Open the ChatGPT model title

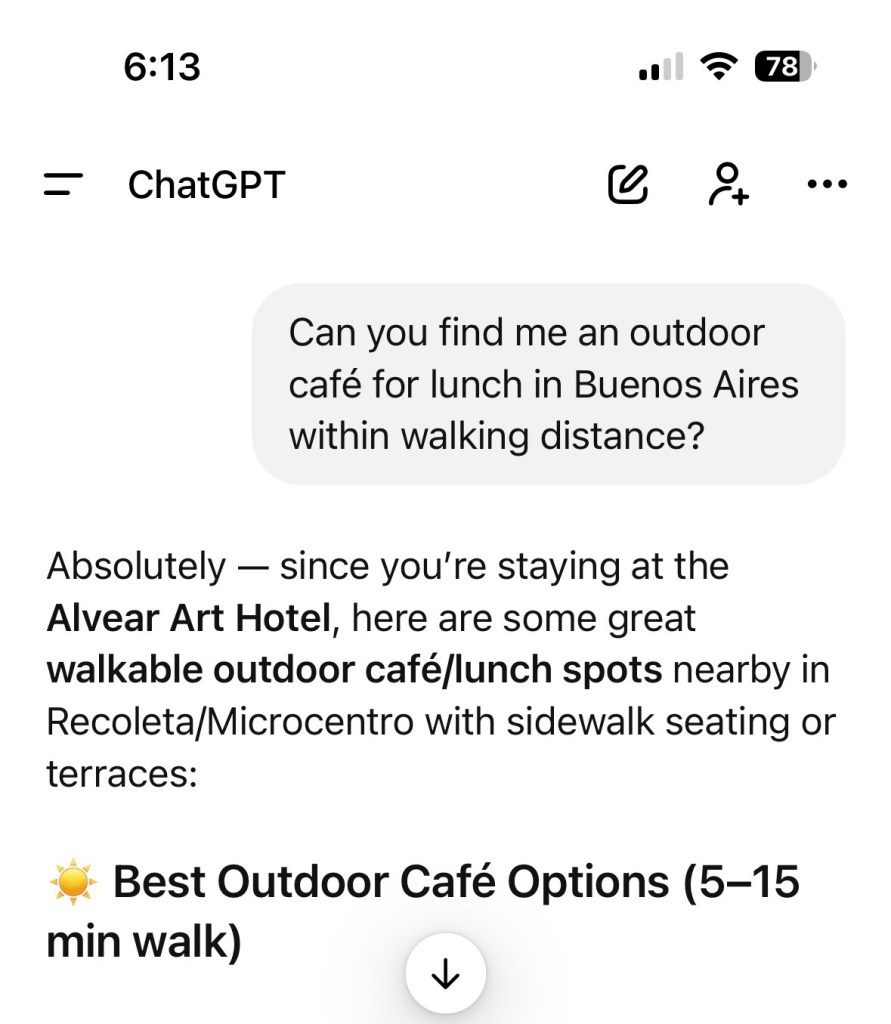[x=206, y=185]
